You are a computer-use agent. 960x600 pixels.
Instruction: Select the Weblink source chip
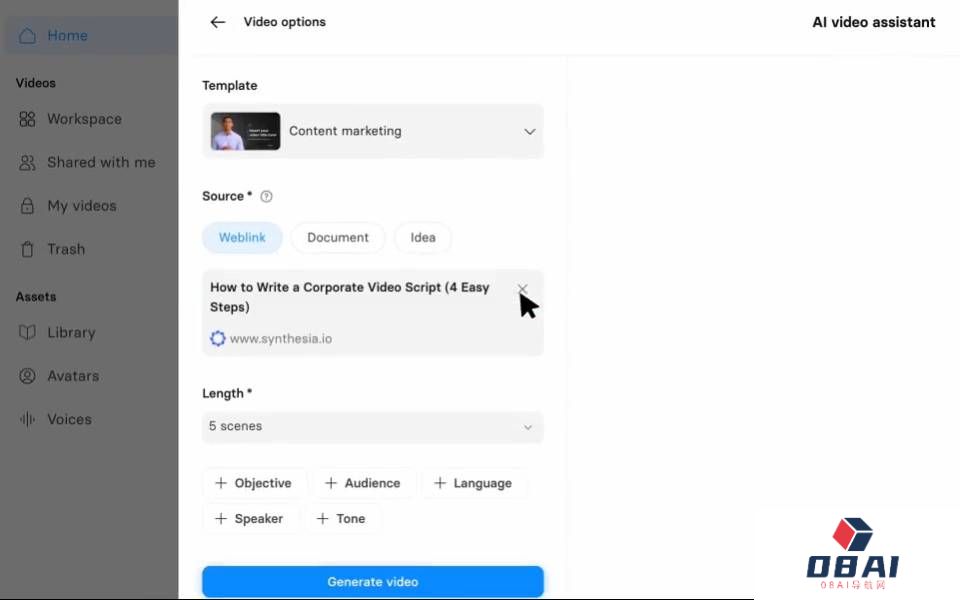(x=242, y=237)
